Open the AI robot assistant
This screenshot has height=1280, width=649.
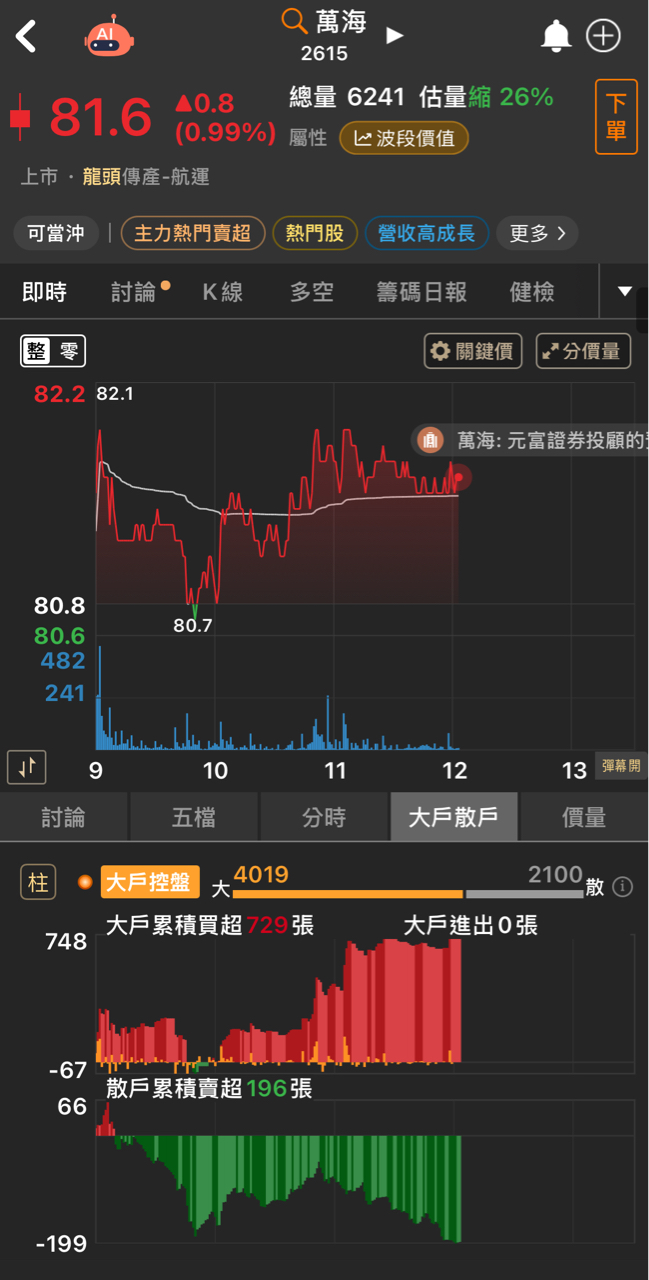[x=108, y=37]
